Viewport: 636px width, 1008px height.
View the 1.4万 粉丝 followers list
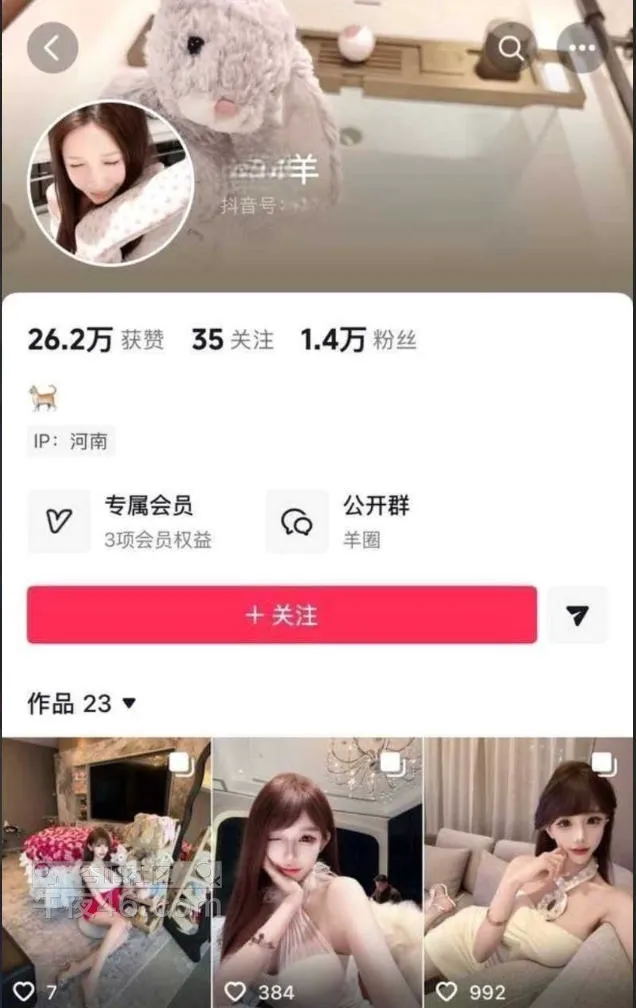point(358,340)
